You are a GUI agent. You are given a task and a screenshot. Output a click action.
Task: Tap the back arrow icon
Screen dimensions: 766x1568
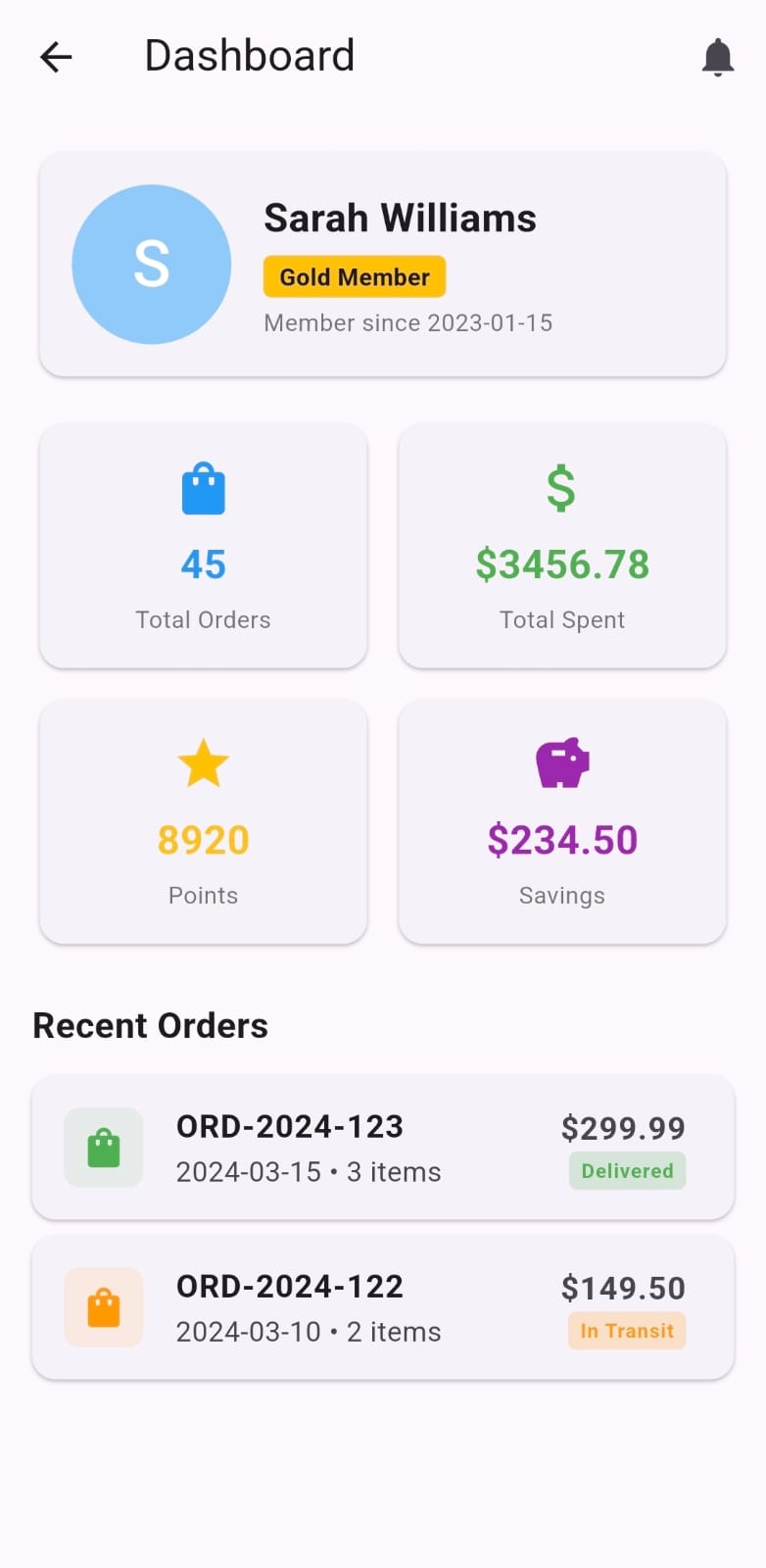(56, 56)
